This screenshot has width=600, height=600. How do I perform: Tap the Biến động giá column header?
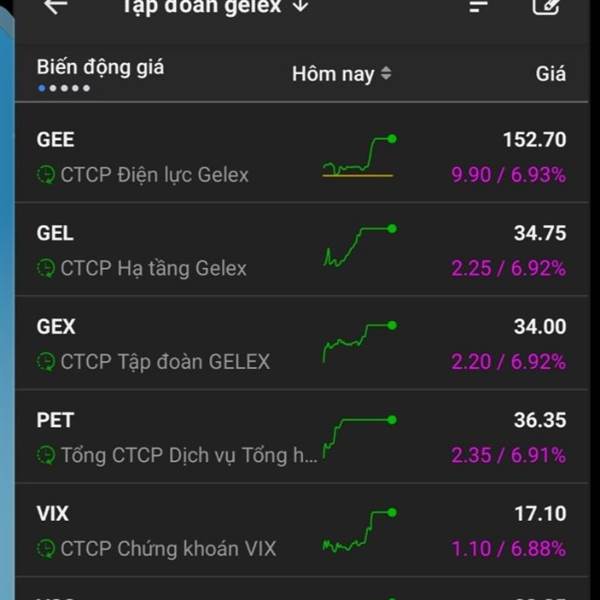100,68
